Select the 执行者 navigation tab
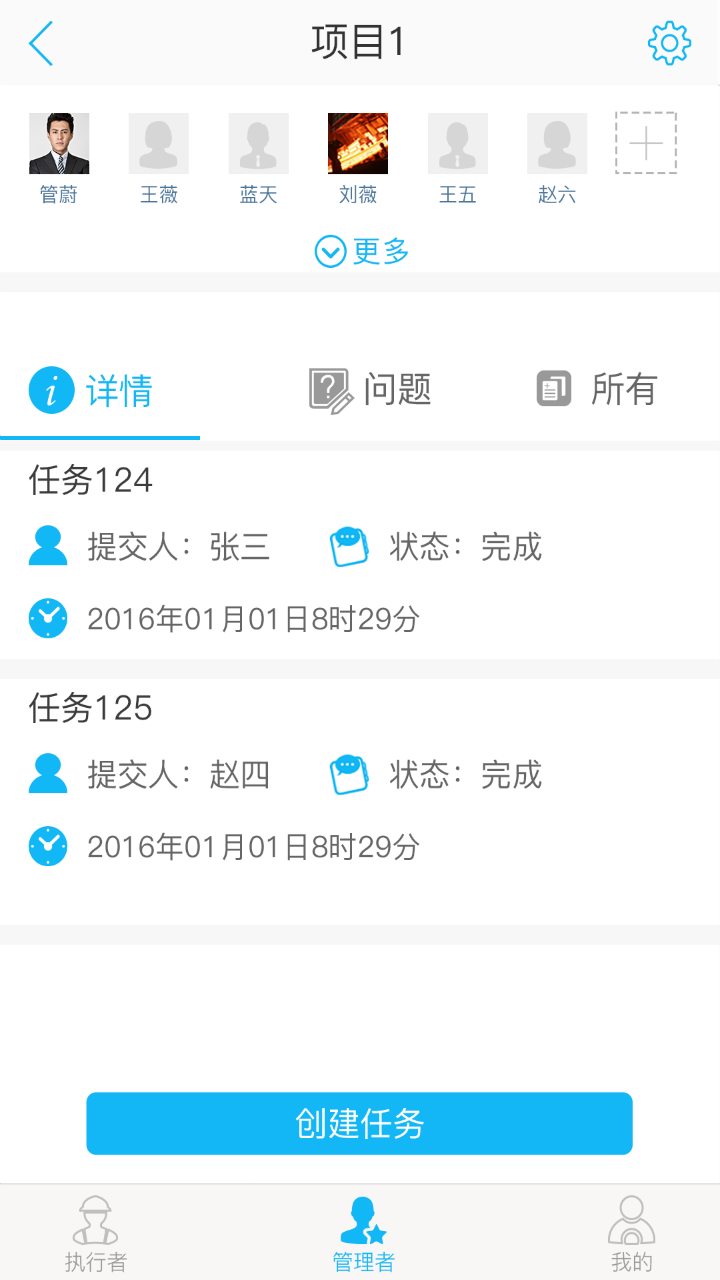The width and height of the screenshot is (720, 1280). 96,1230
